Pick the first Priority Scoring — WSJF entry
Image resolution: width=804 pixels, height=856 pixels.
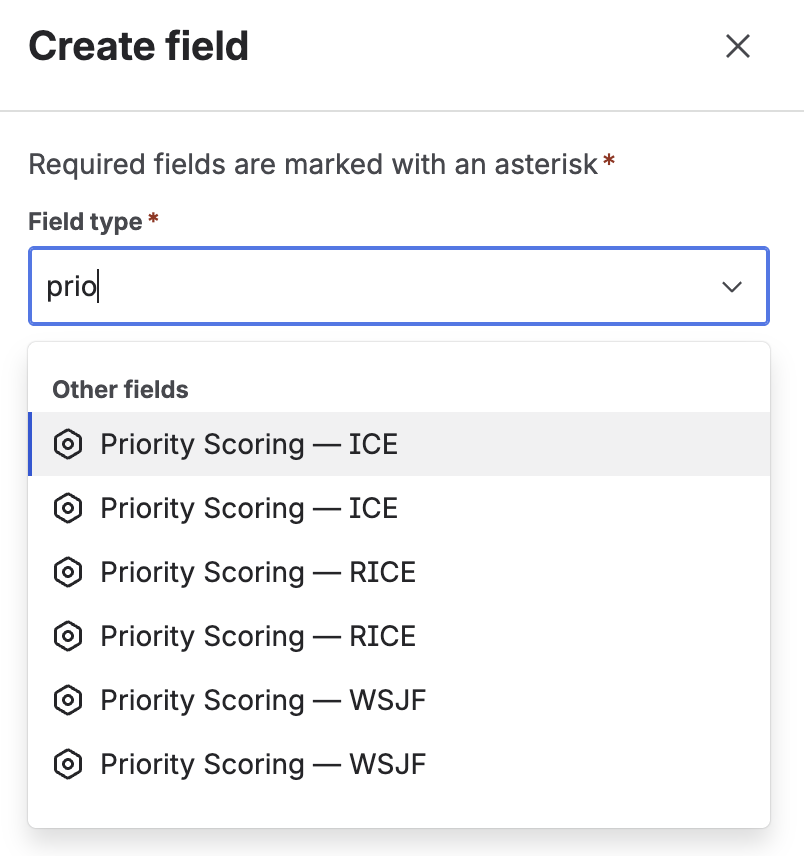(262, 700)
